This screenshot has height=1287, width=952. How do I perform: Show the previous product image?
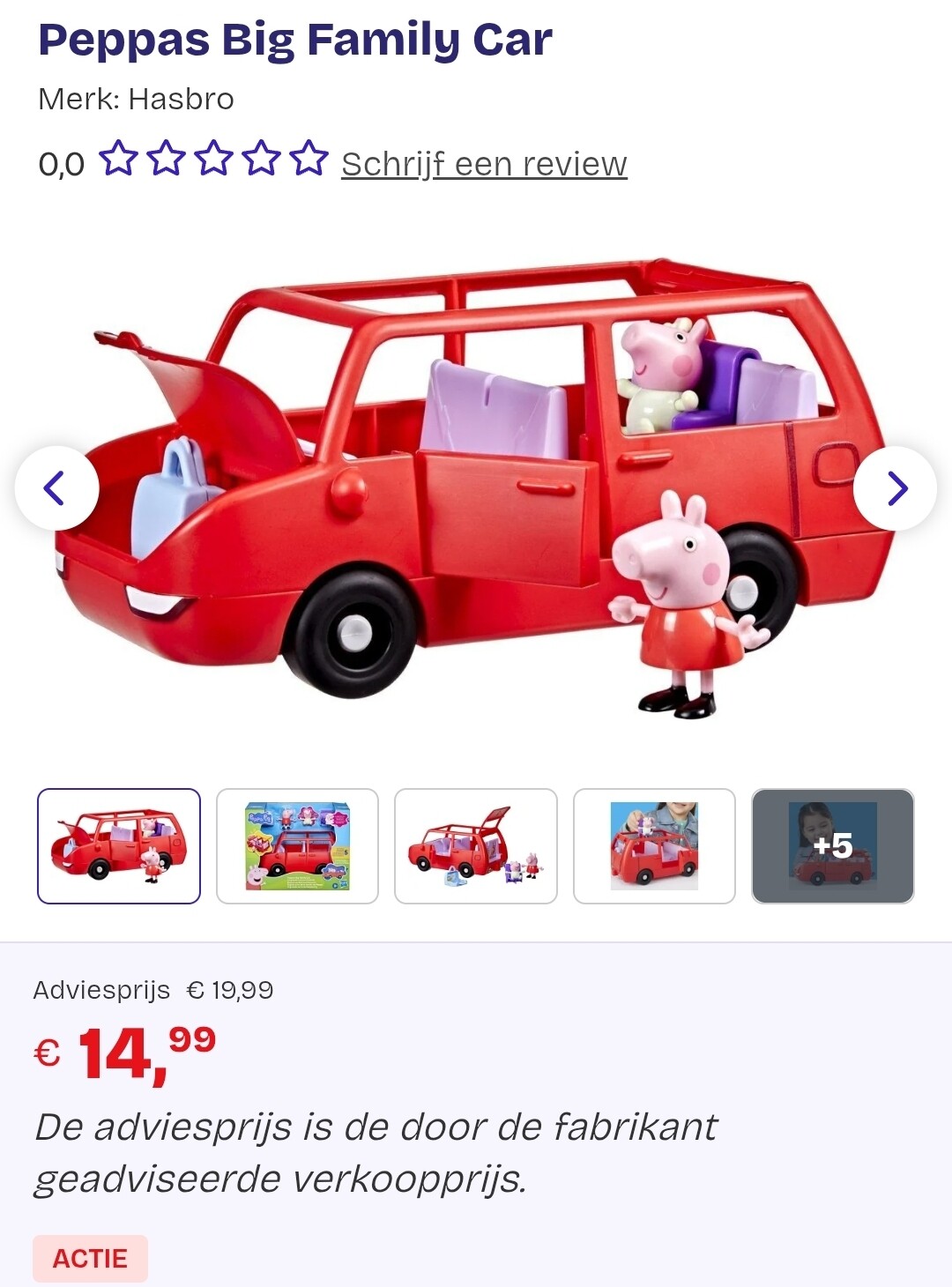(56, 488)
